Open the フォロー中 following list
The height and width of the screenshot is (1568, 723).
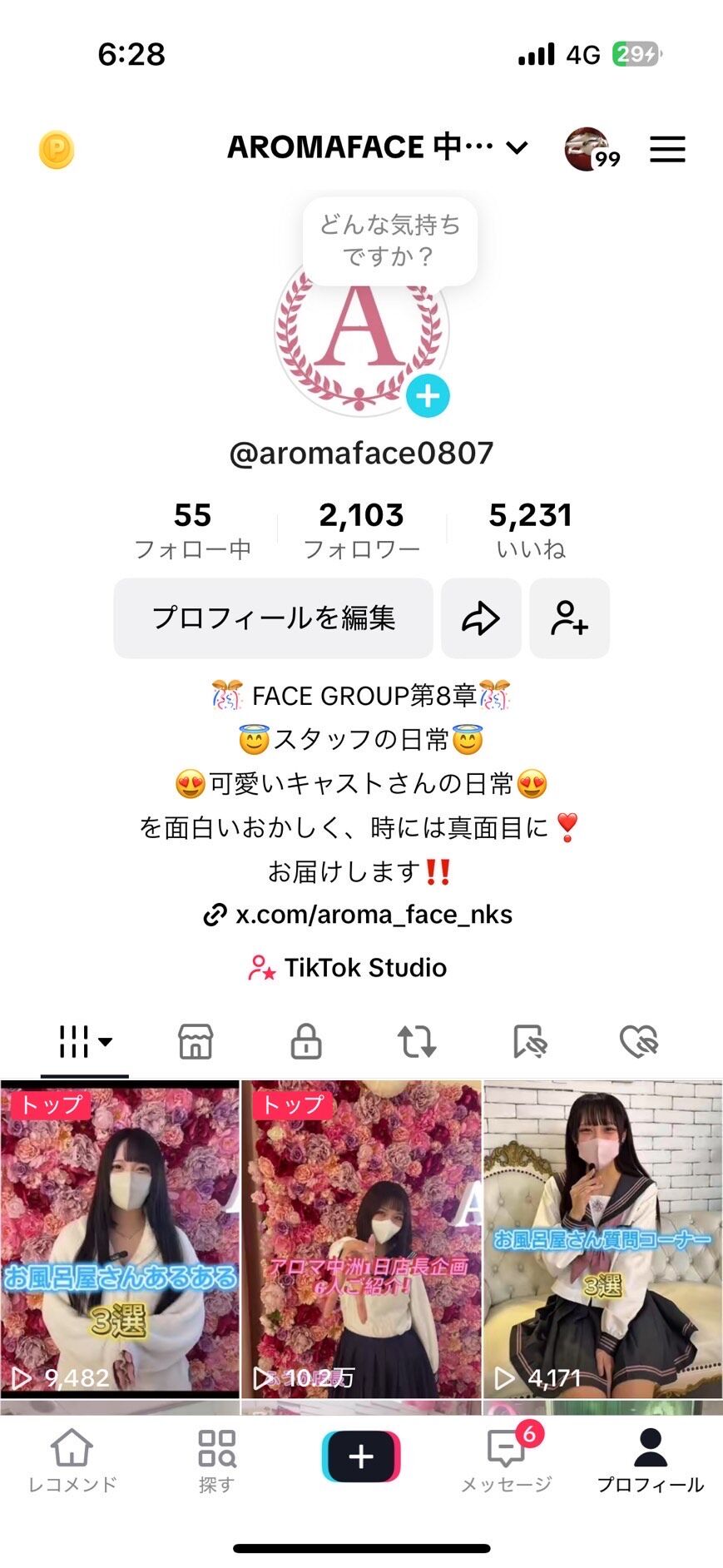pyautogui.click(x=192, y=530)
